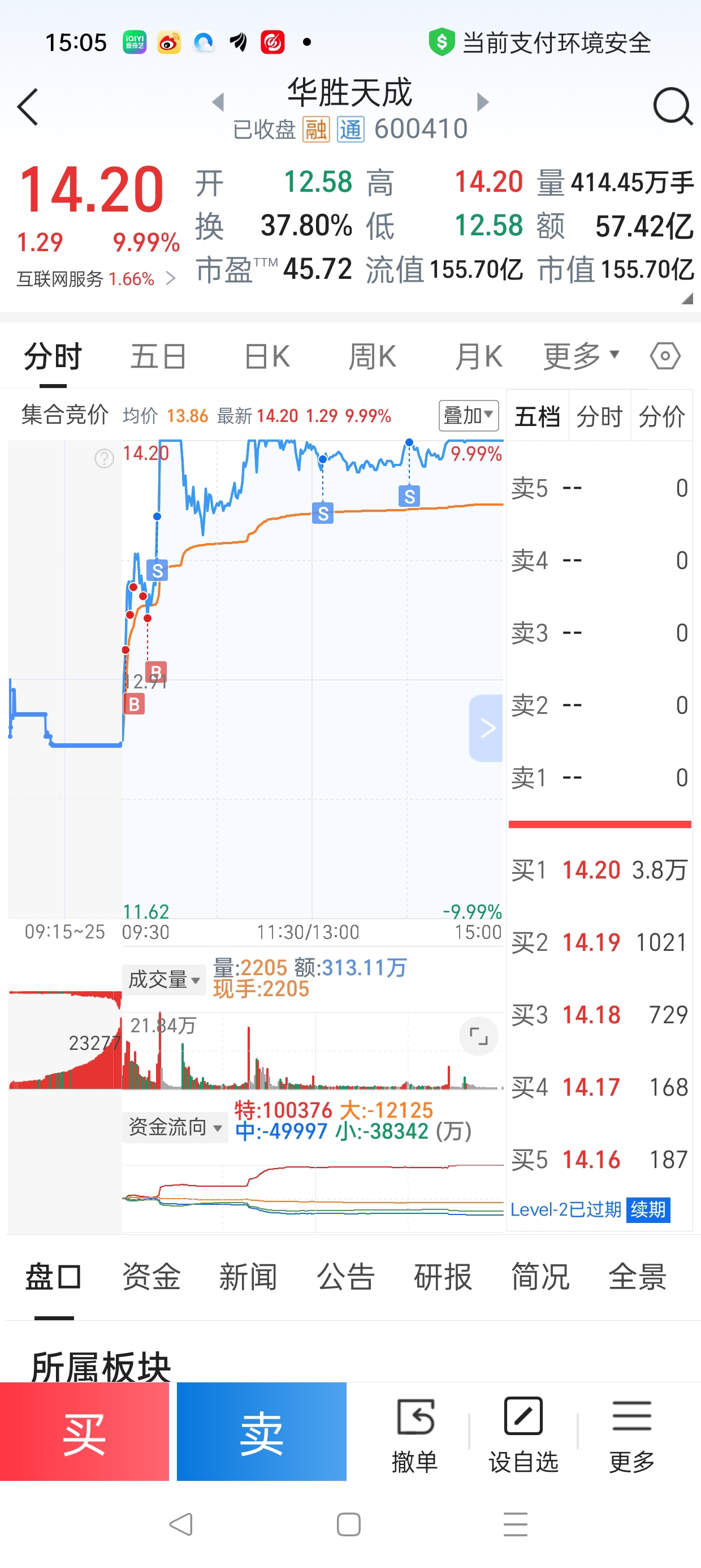
Task: Open chart settings hexagon icon
Action: (x=665, y=355)
